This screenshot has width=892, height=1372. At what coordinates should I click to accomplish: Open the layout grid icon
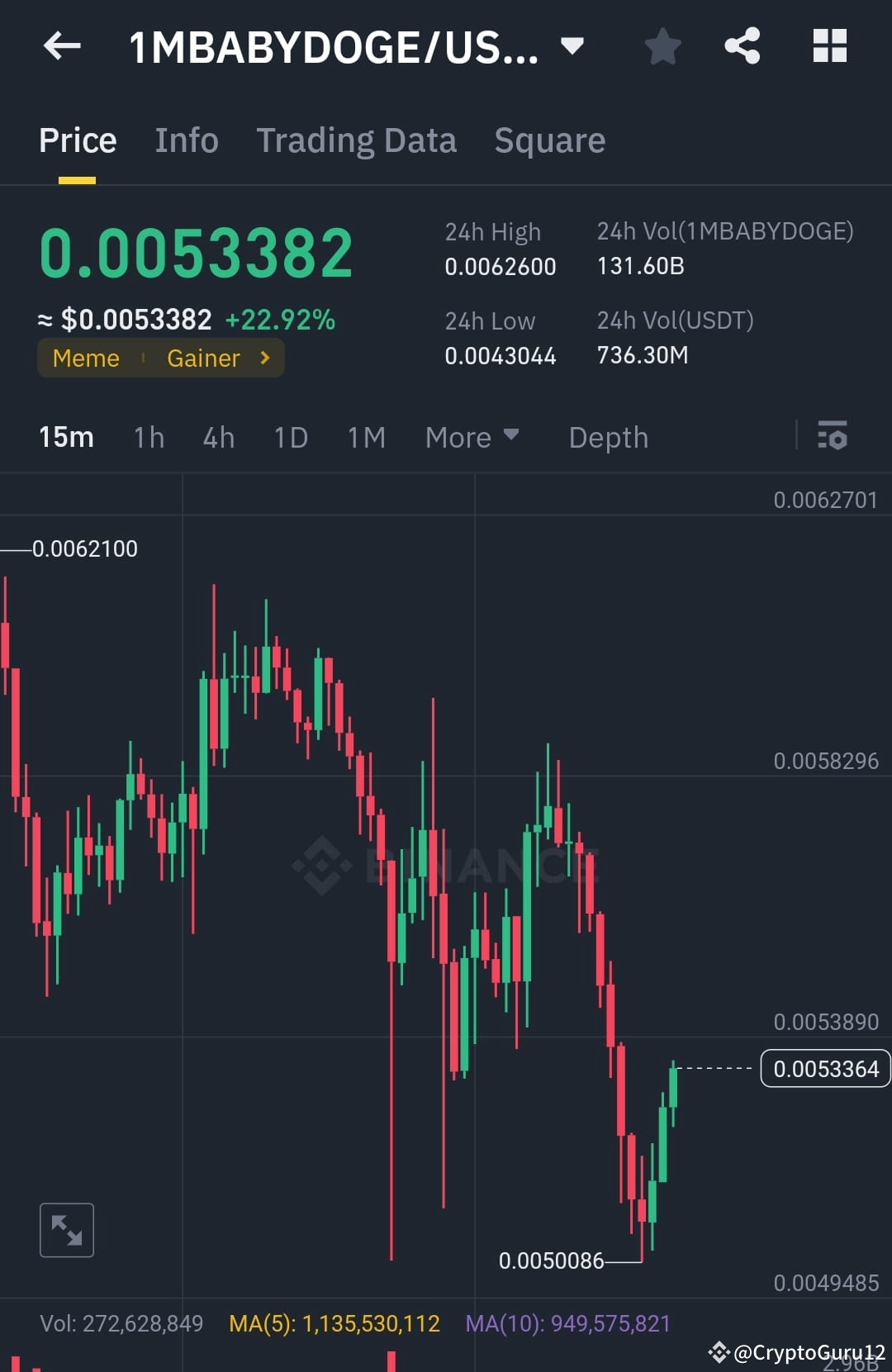829,45
